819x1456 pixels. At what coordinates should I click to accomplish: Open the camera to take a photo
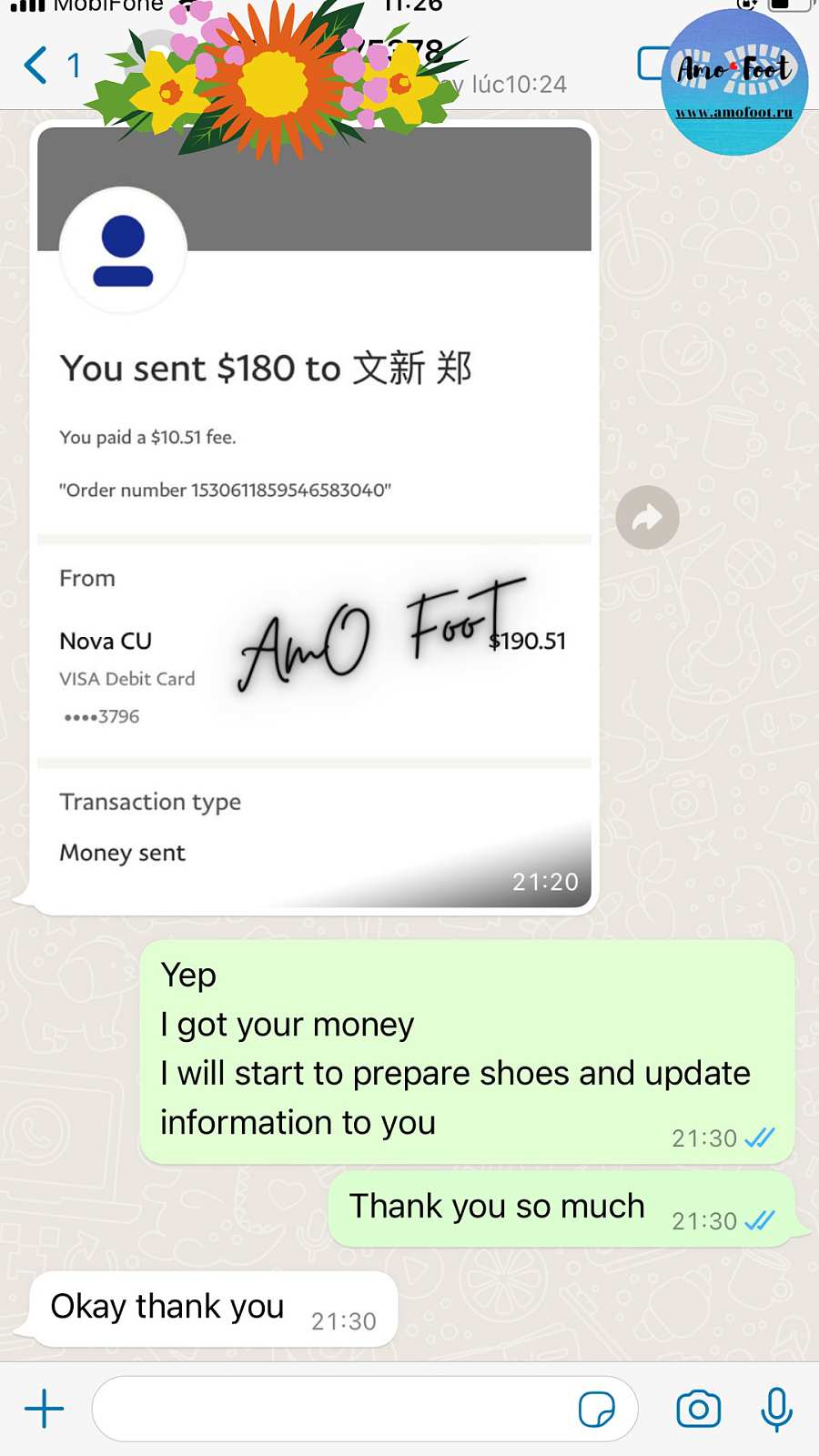698,1409
